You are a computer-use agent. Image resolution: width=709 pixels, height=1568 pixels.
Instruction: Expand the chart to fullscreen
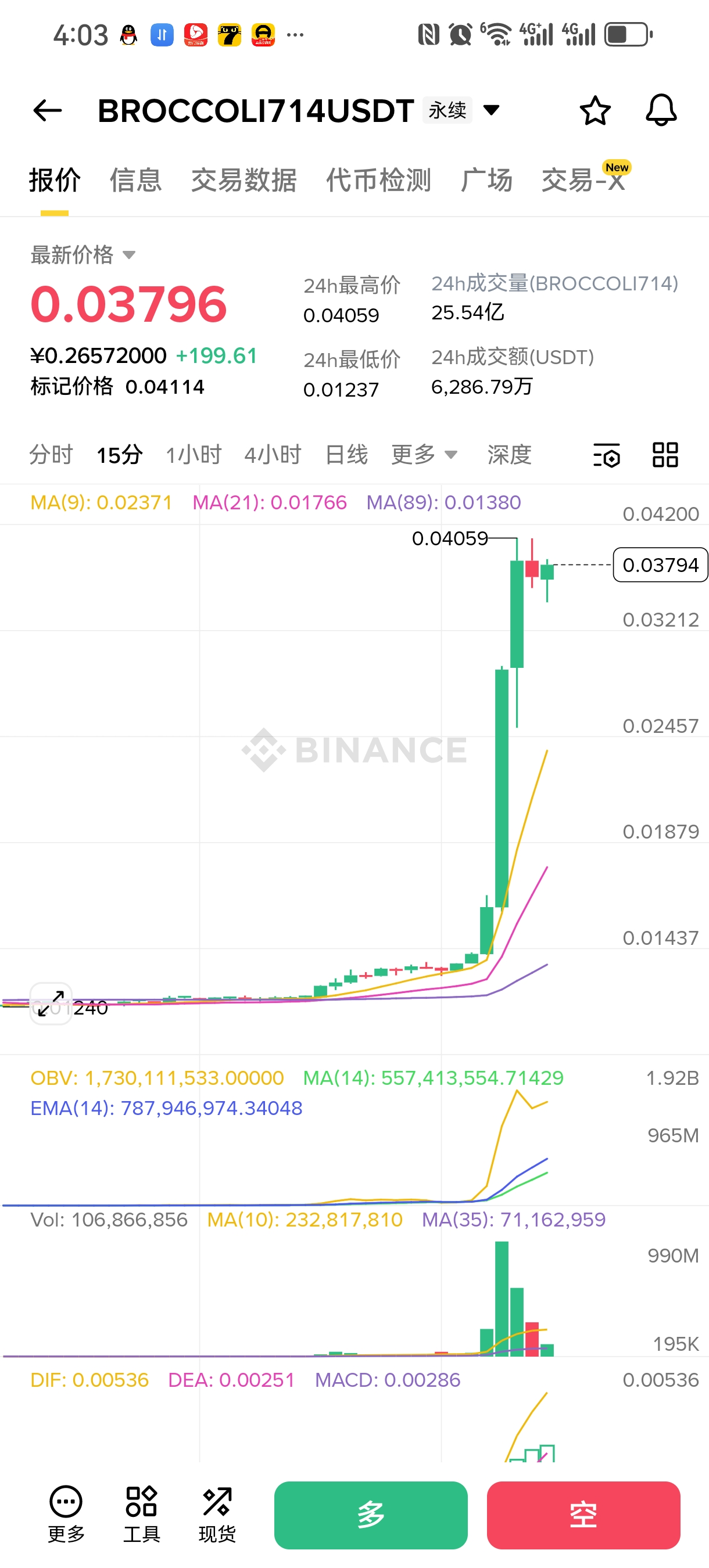click(51, 1003)
